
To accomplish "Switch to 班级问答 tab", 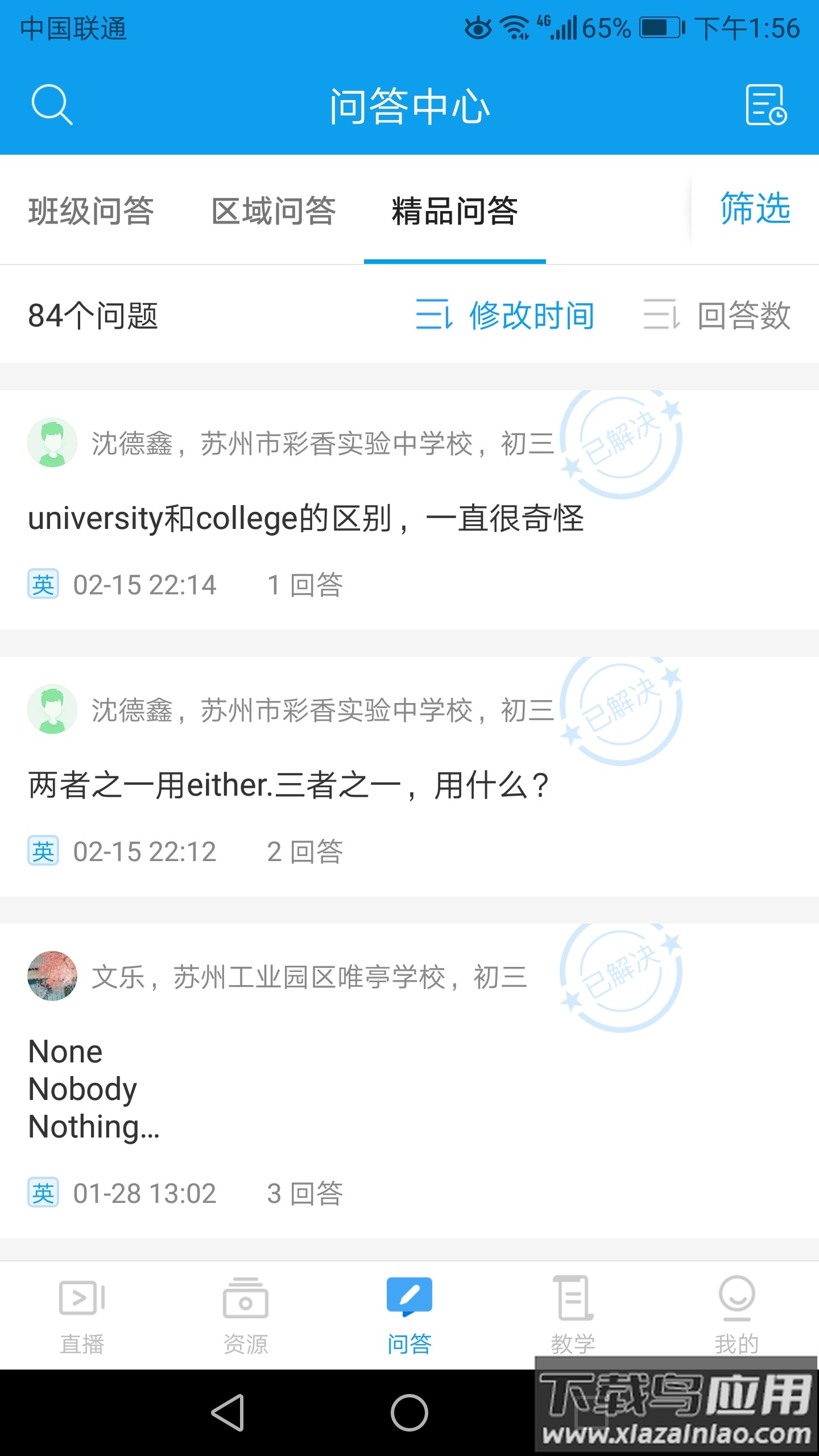I will [91, 211].
